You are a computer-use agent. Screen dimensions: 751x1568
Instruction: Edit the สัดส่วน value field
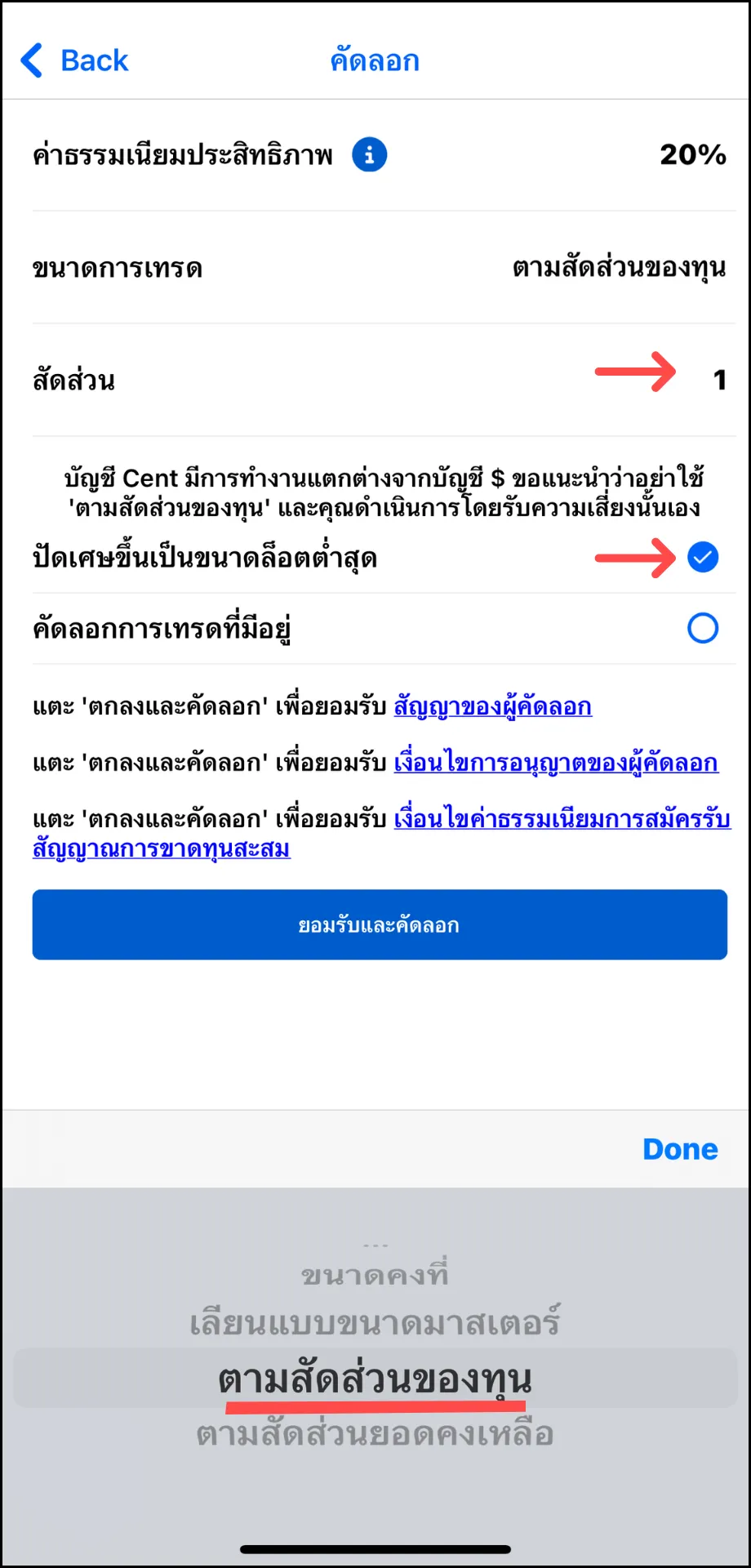click(x=719, y=380)
